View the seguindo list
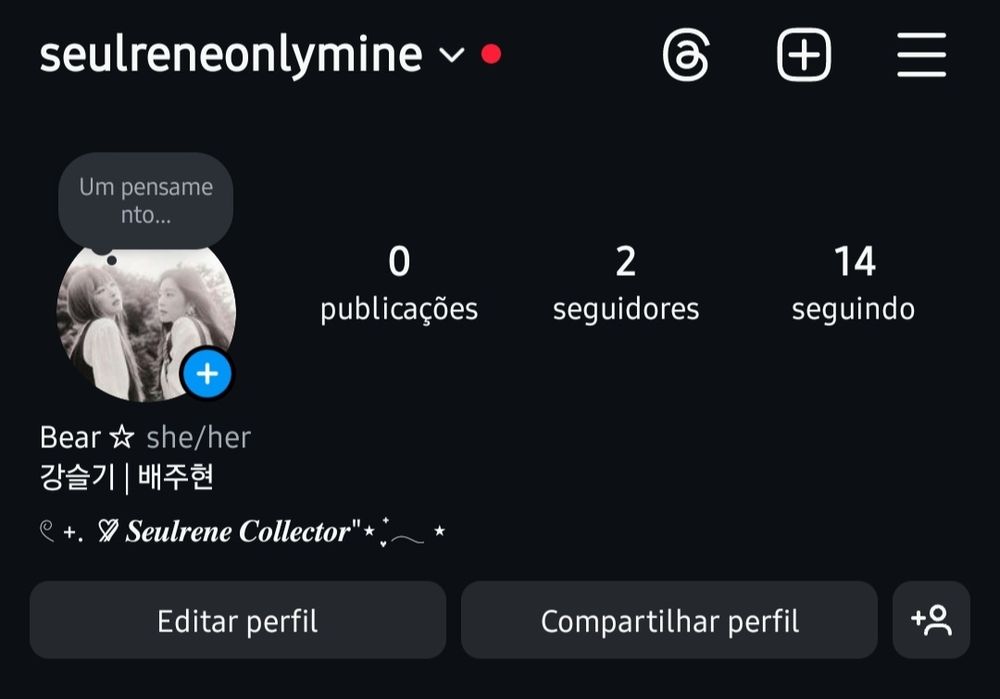 click(x=853, y=285)
